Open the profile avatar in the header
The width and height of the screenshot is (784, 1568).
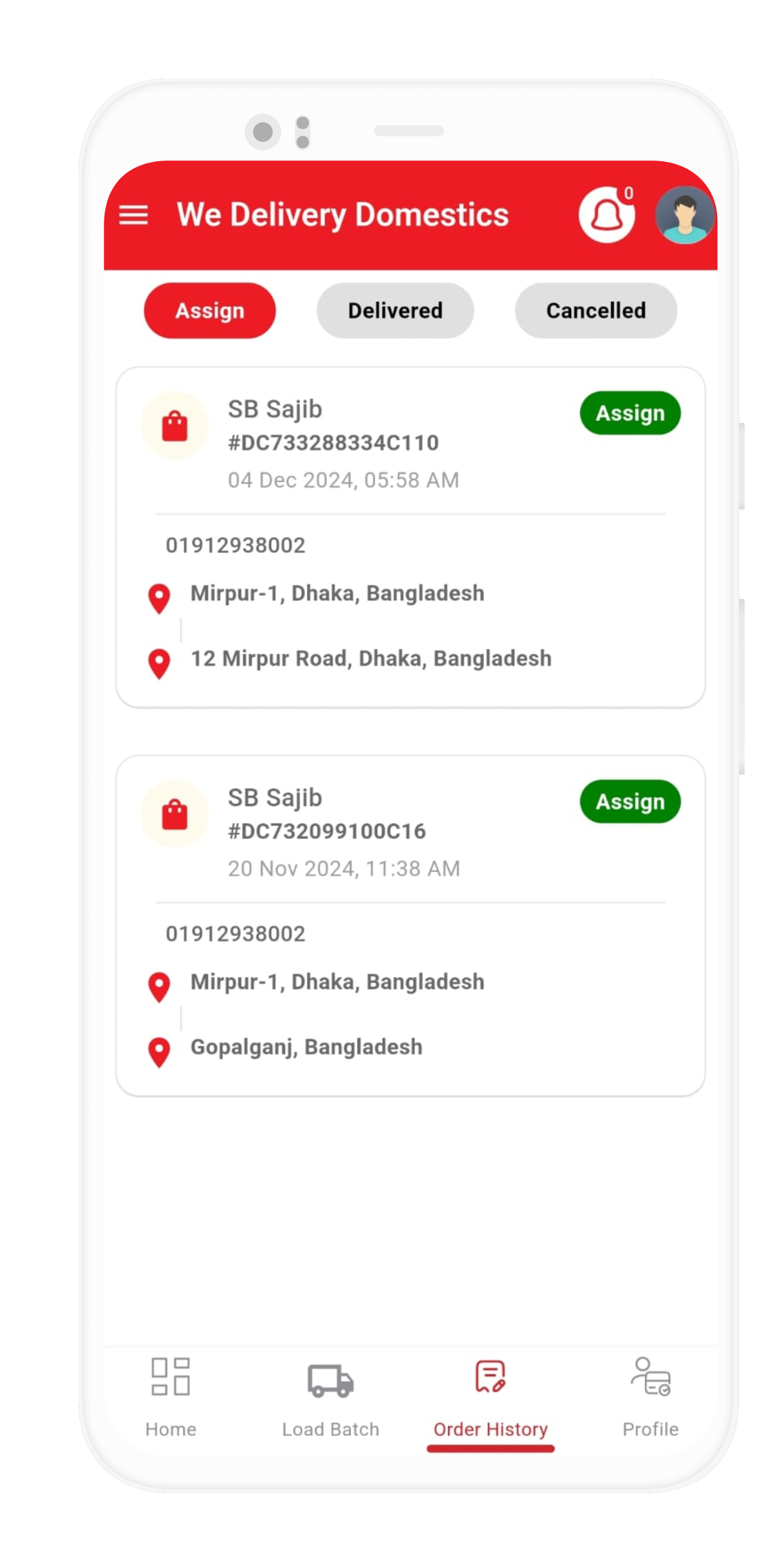(x=684, y=214)
